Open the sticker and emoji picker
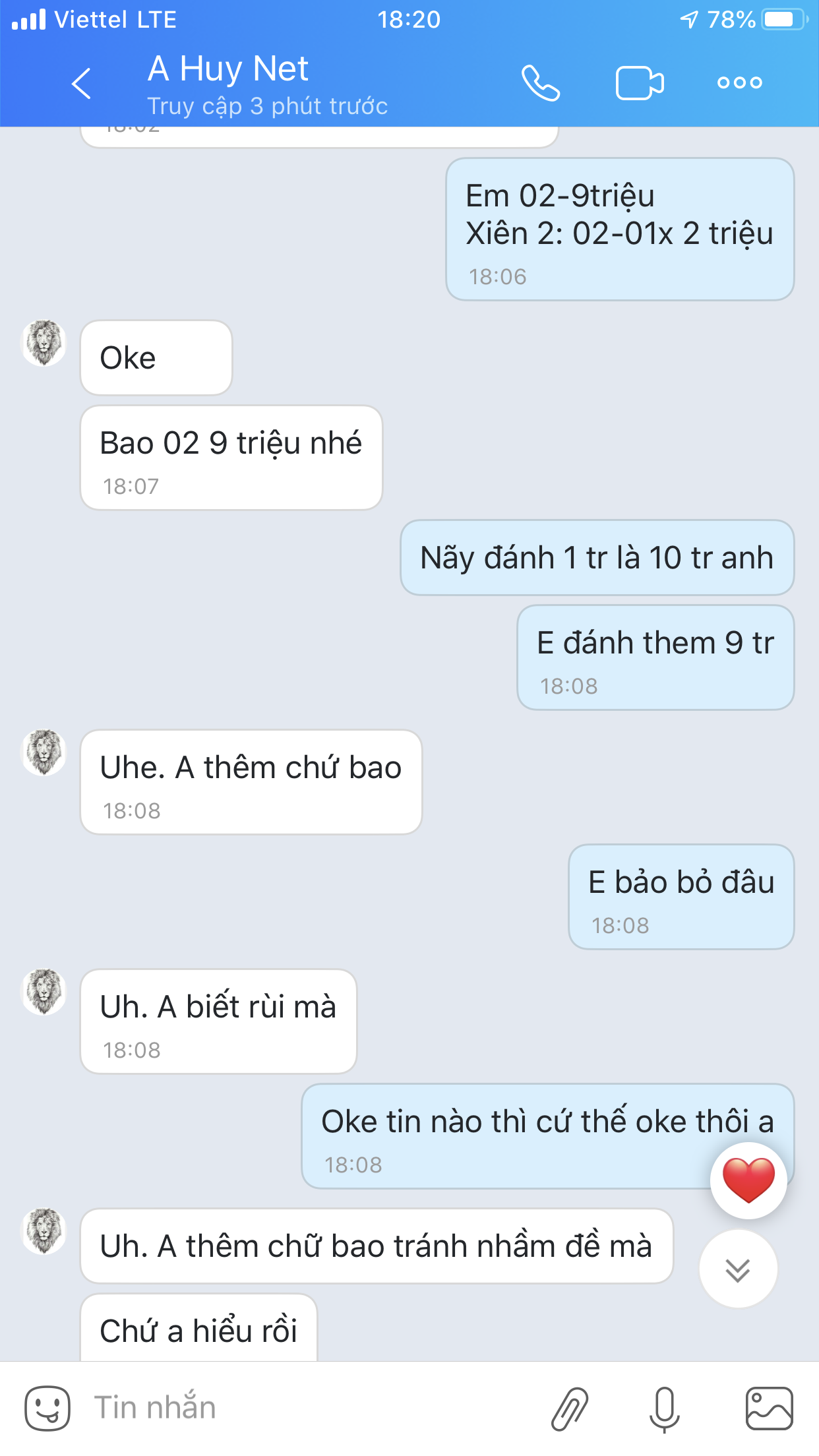Screen dimensions: 819x1456 [47, 1407]
